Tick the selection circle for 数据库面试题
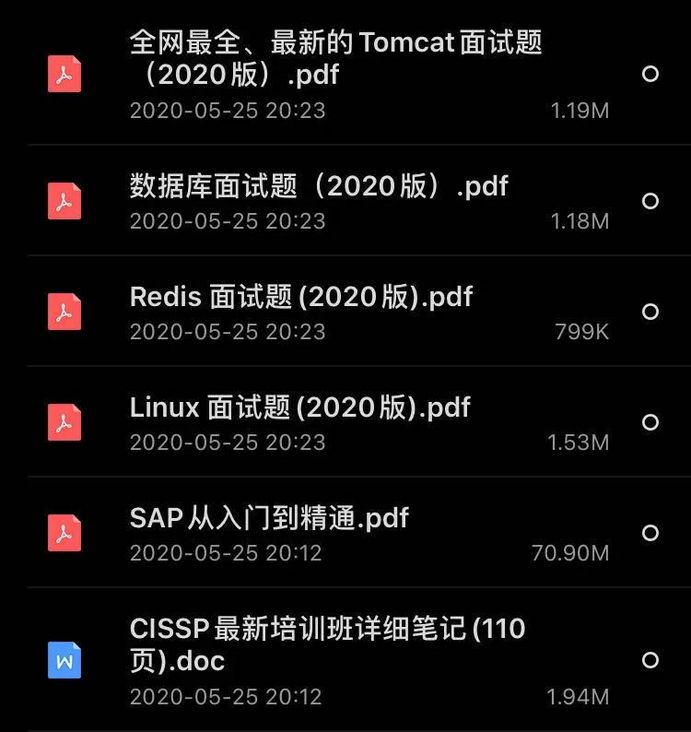691x732 pixels. (x=650, y=201)
